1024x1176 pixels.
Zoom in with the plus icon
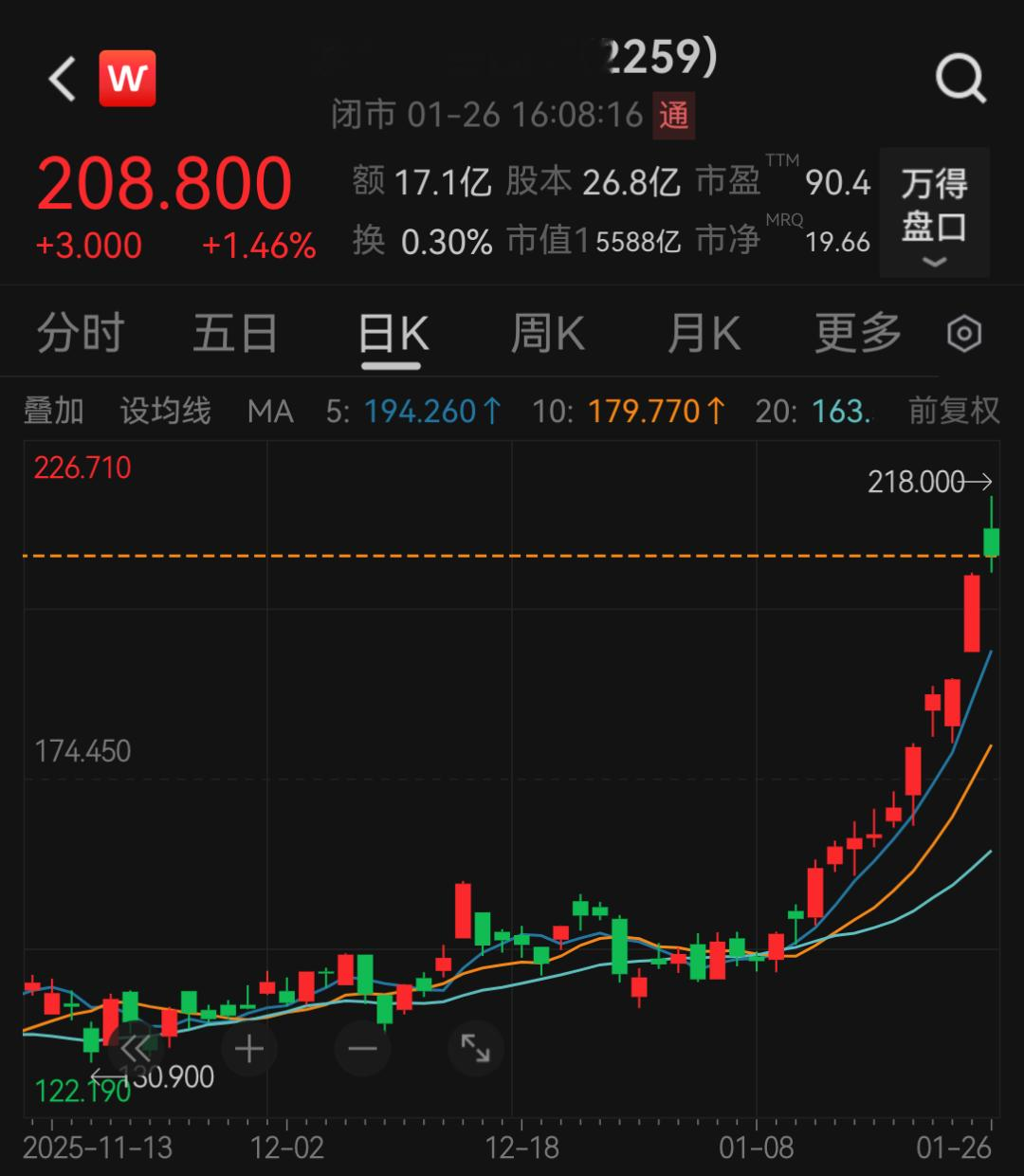247,1050
